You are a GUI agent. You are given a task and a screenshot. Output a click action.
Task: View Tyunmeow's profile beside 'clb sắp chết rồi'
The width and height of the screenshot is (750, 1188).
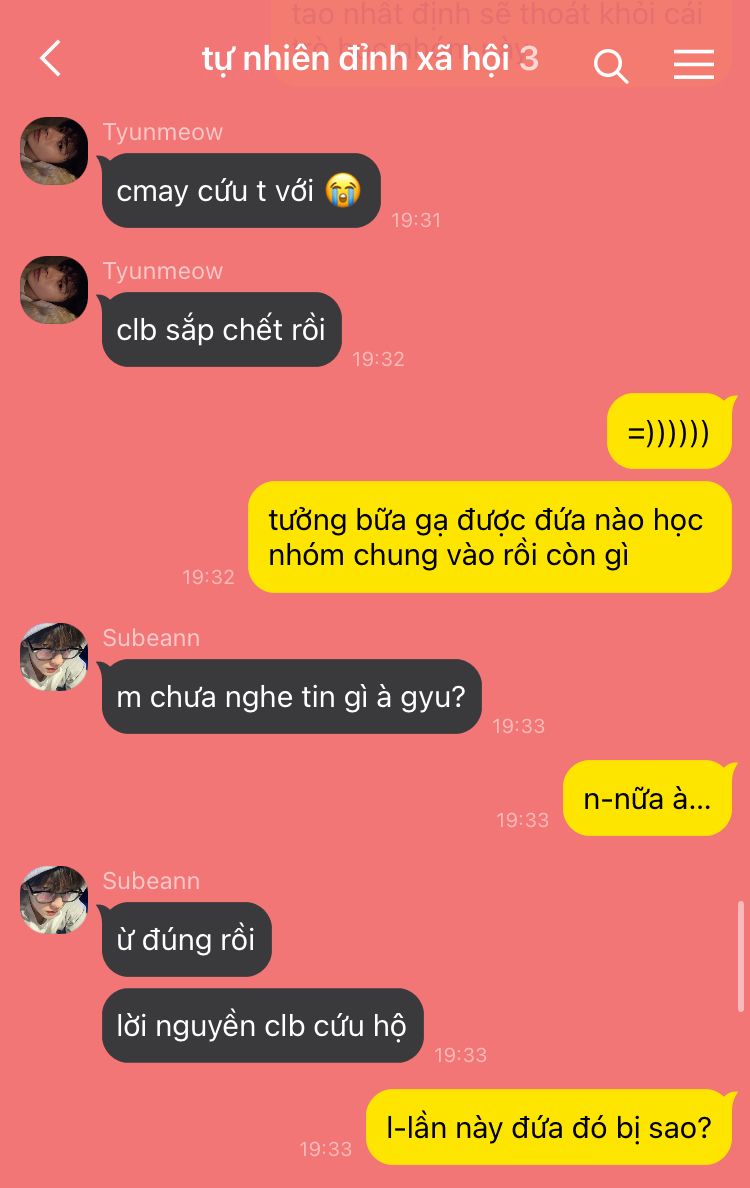click(54, 290)
